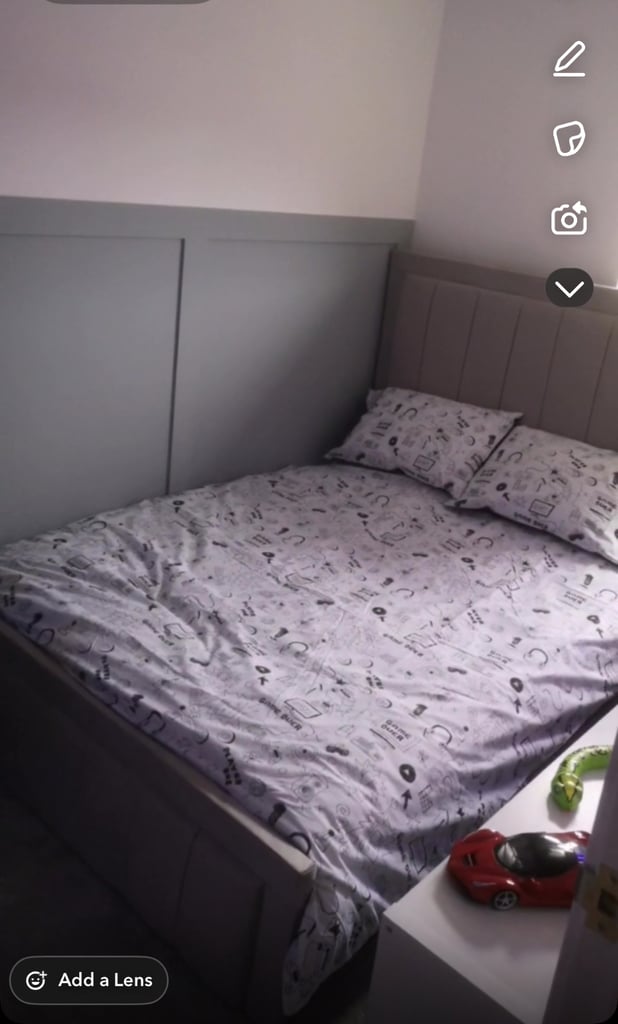Image resolution: width=618 pixels, height=1024 pixels.
Task: Expand more editing tools chevron
Action: pyautogui.click(x=569, y=288)
